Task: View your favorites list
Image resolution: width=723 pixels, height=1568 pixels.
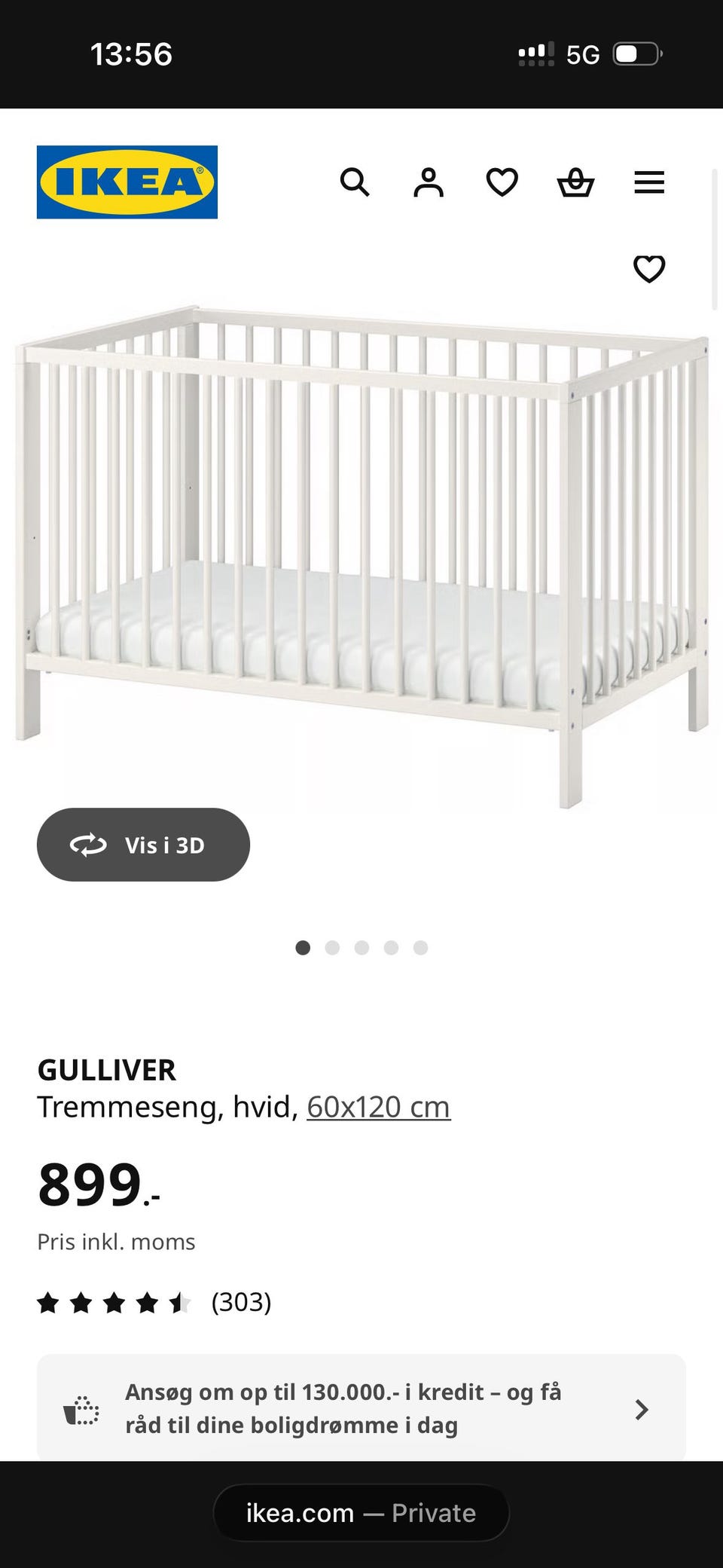Action: (502, 182)
